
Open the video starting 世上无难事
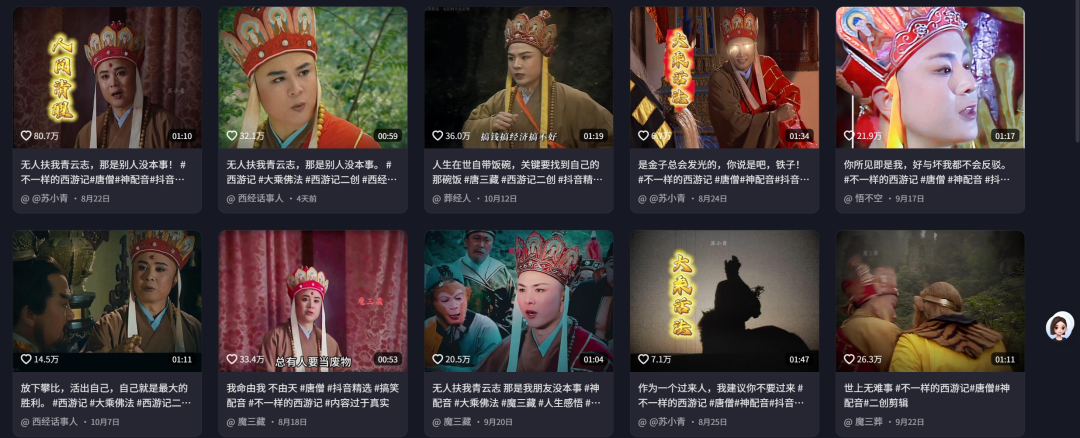click(x=930, y=301)
